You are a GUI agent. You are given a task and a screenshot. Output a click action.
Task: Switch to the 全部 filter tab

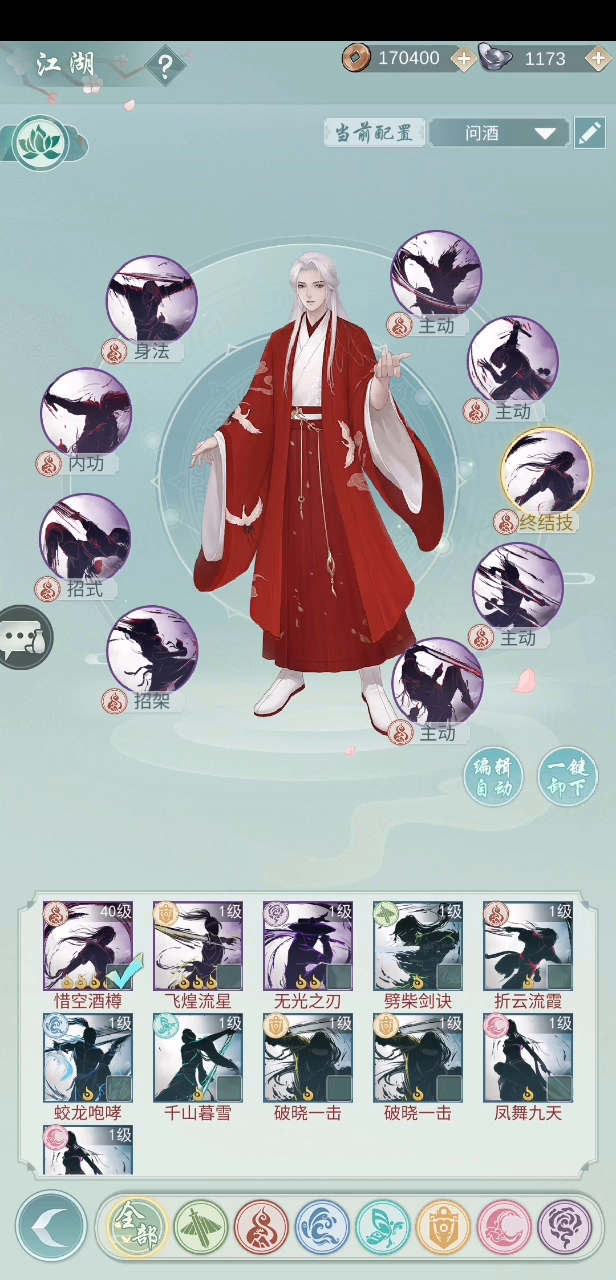point(137,1227)
